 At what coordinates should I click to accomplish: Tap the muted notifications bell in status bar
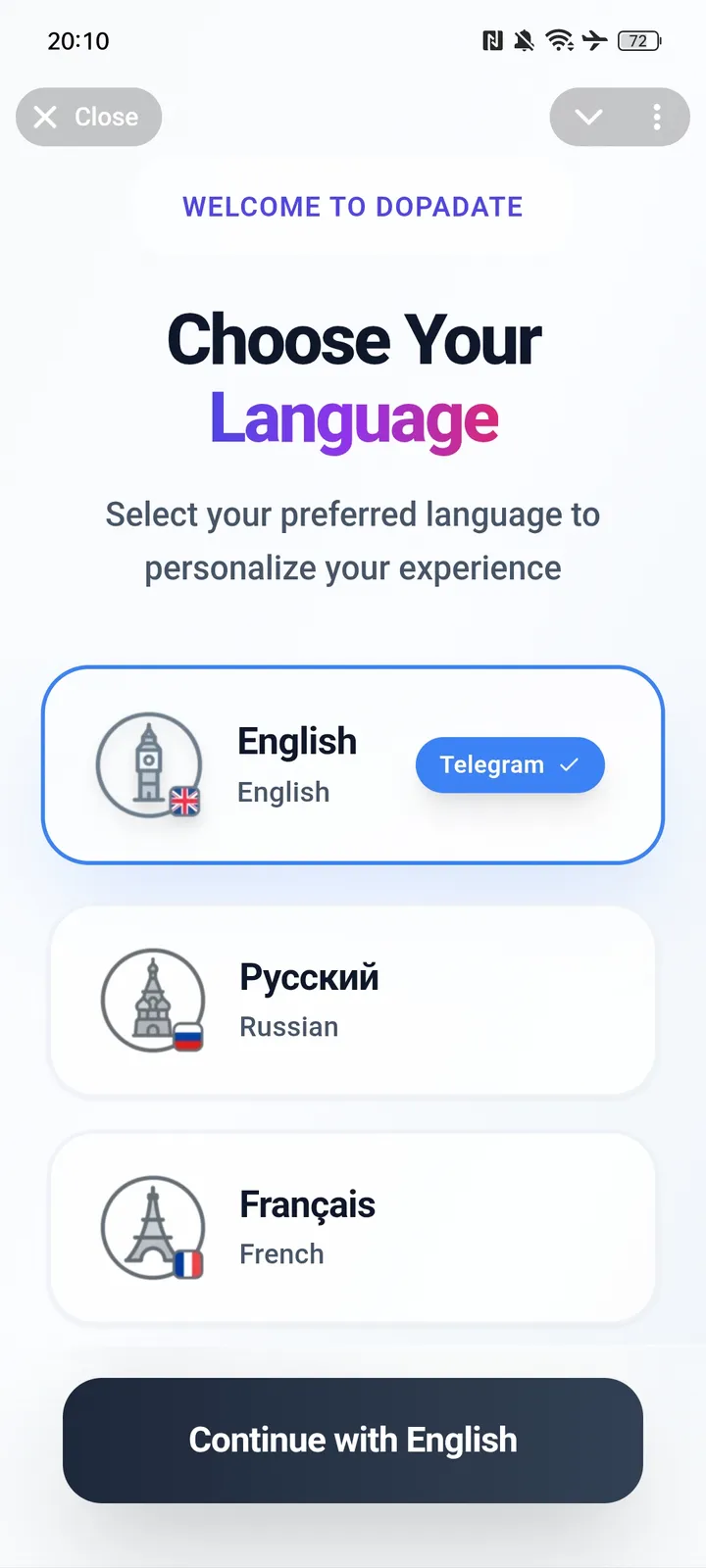pos(525,40)
